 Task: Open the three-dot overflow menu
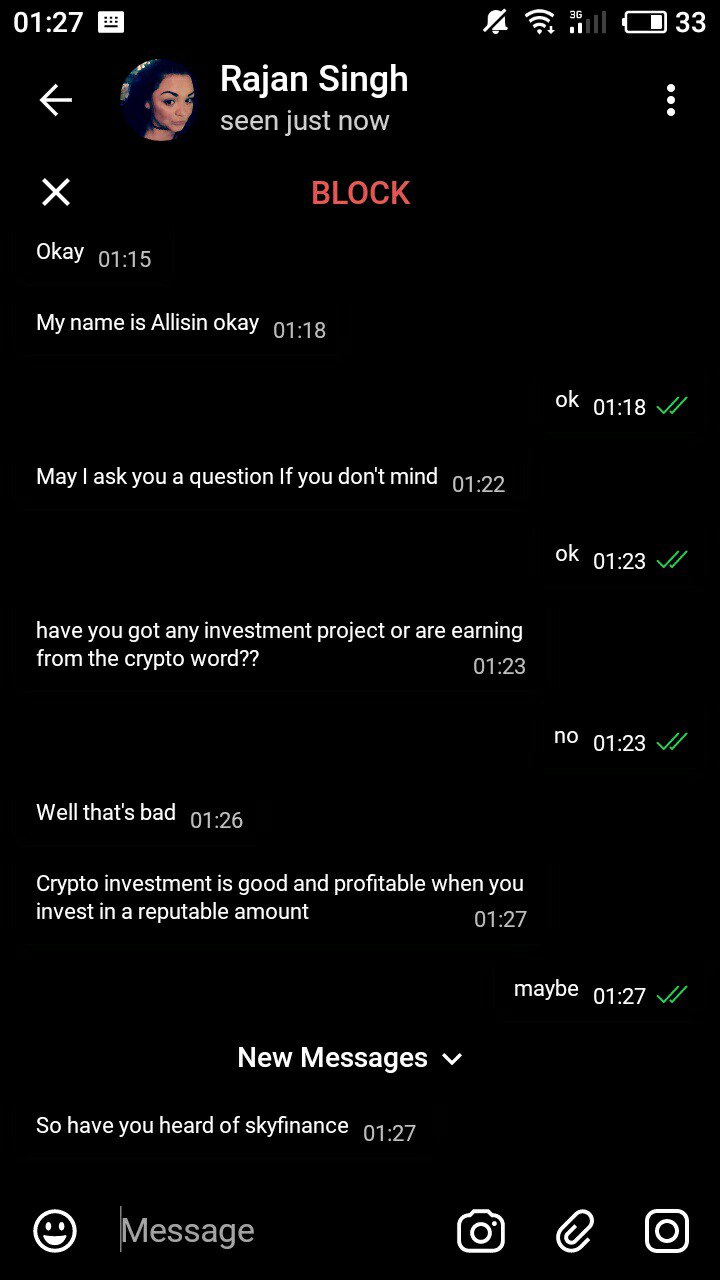pos(670,100)
